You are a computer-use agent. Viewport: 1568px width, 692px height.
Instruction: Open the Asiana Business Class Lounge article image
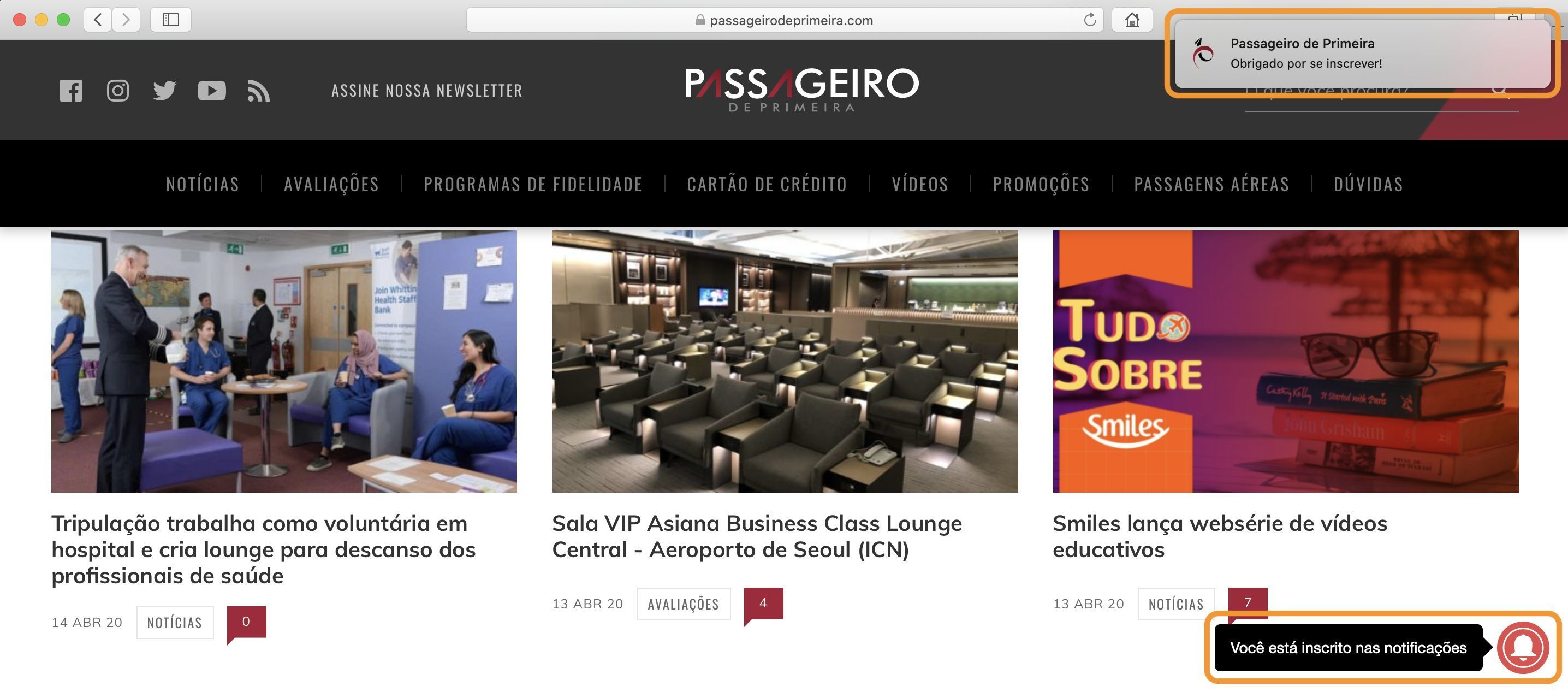coord(785,360)
